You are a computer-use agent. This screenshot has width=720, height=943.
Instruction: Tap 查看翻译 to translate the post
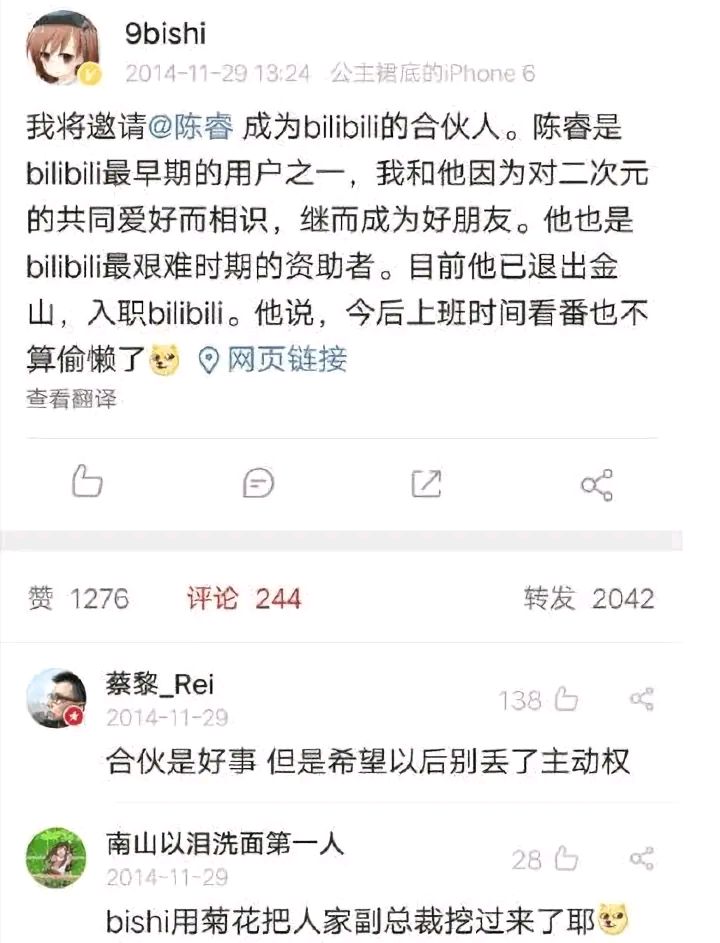point(71,399)
